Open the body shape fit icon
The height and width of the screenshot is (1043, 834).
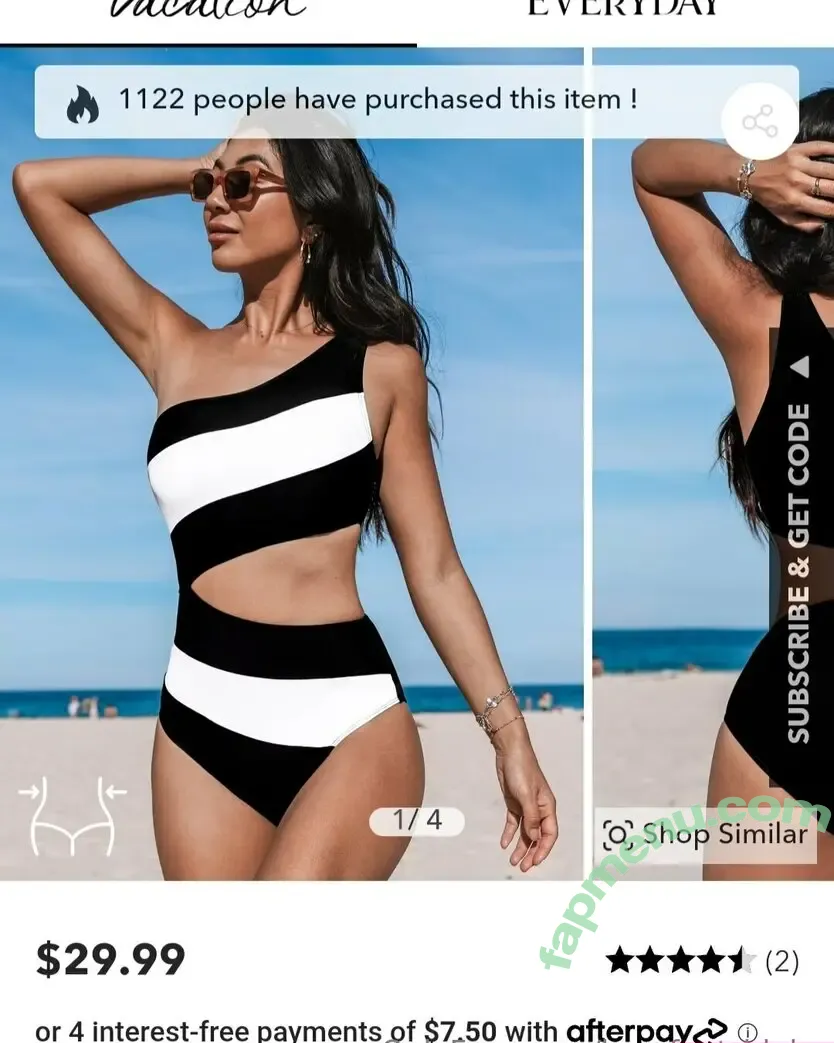[x=72, y=815]
